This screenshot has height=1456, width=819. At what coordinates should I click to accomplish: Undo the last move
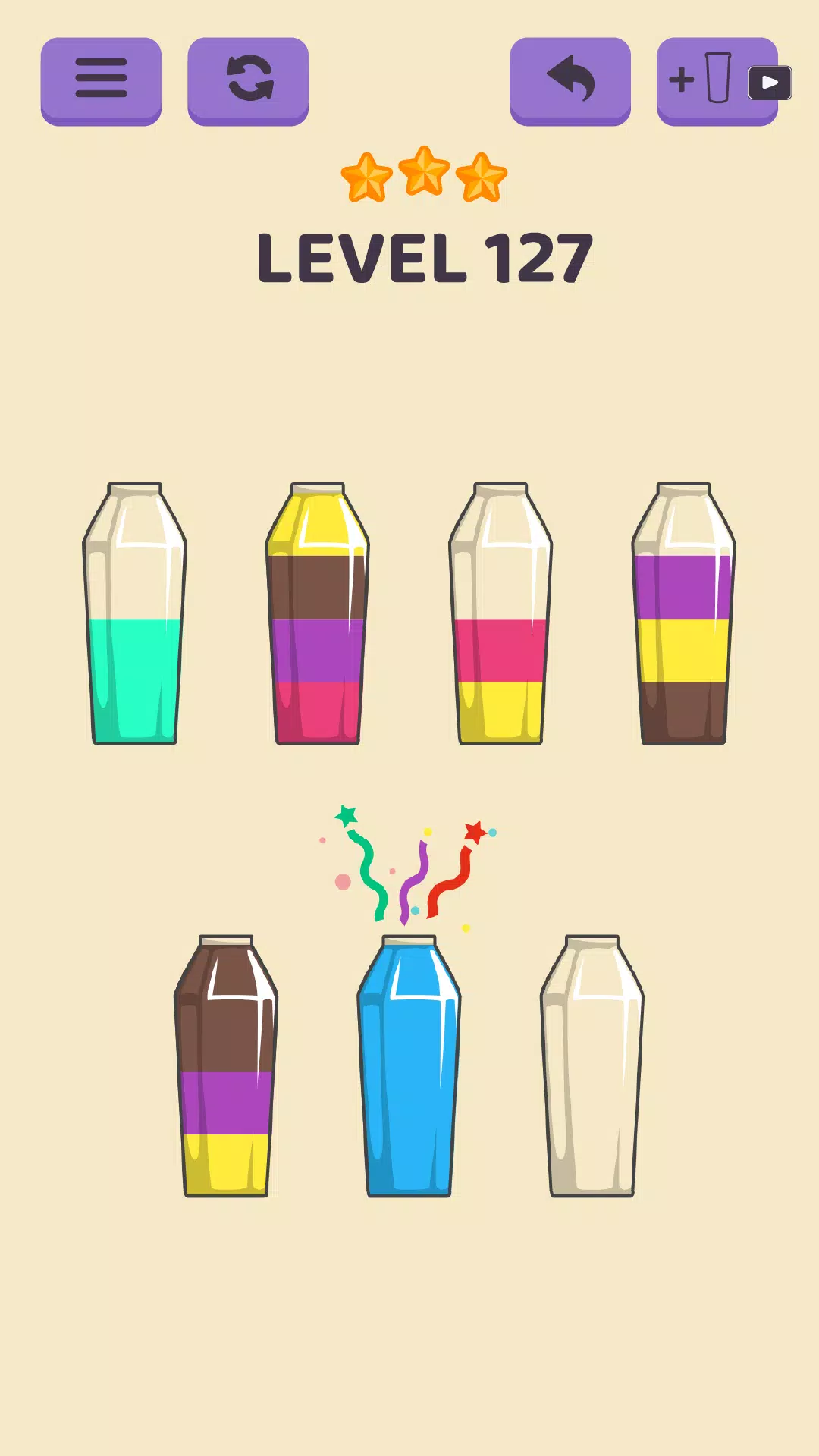tap(570, 80)
